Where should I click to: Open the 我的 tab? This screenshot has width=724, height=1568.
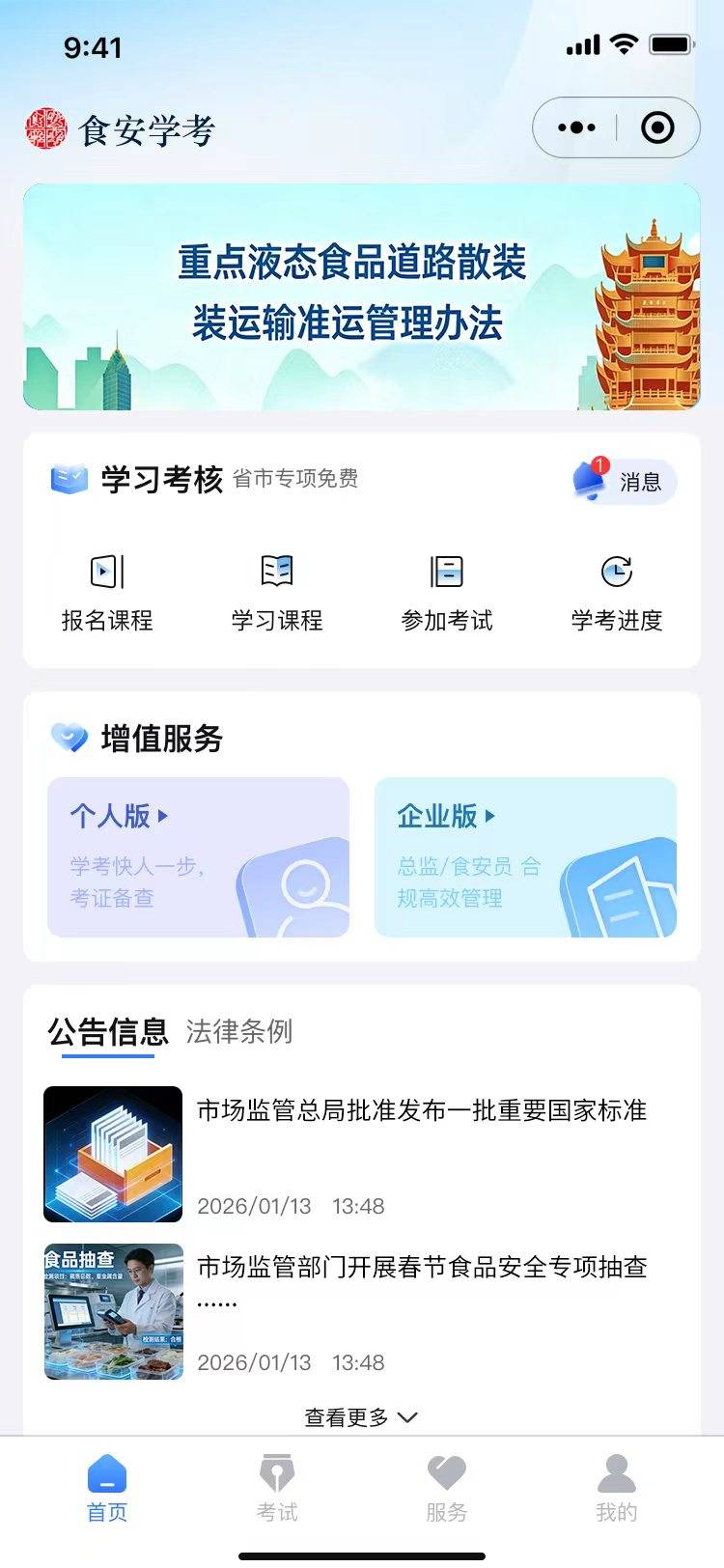617,1488
